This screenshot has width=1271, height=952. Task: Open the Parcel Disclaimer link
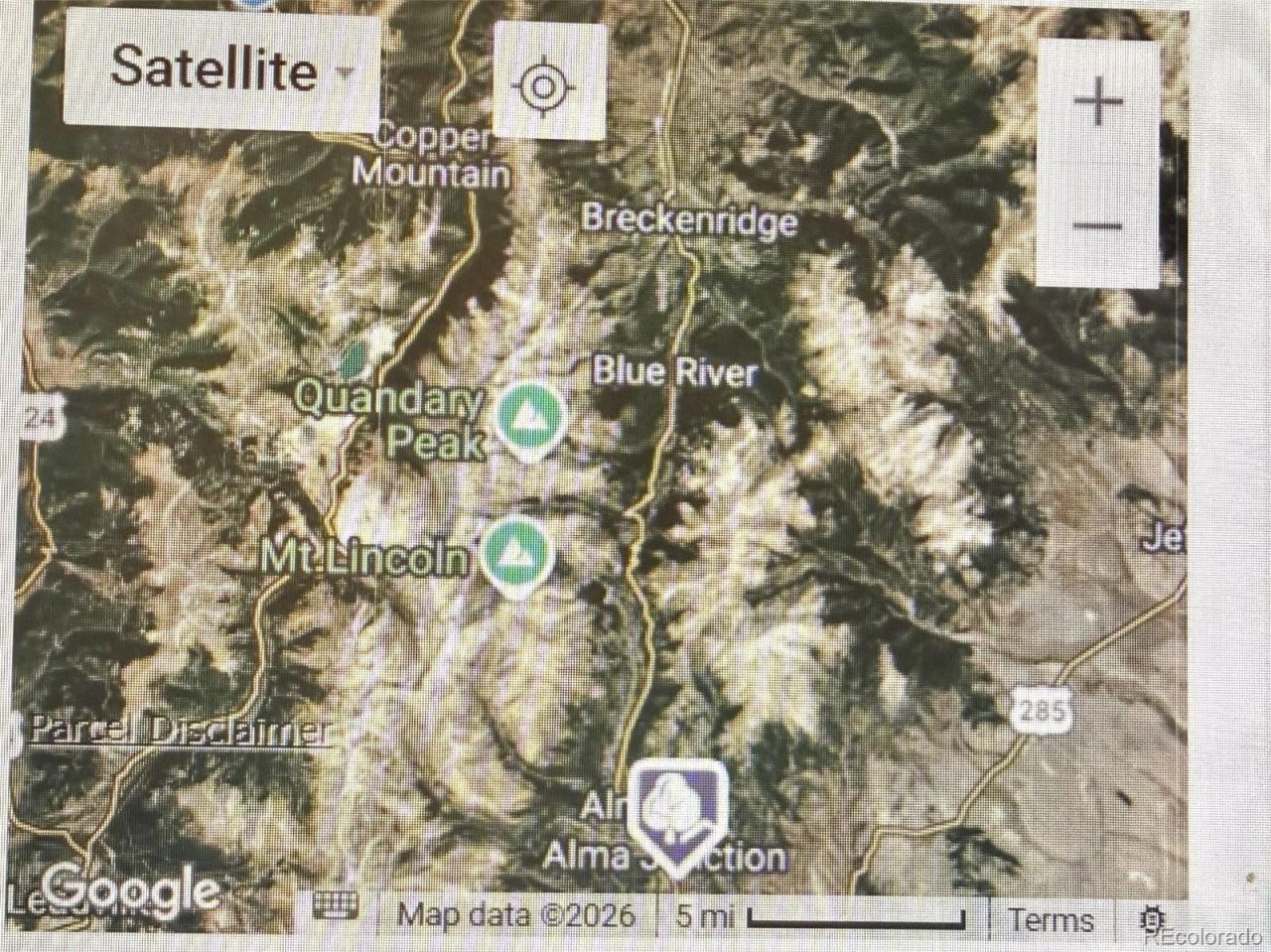tap(179, 731)
